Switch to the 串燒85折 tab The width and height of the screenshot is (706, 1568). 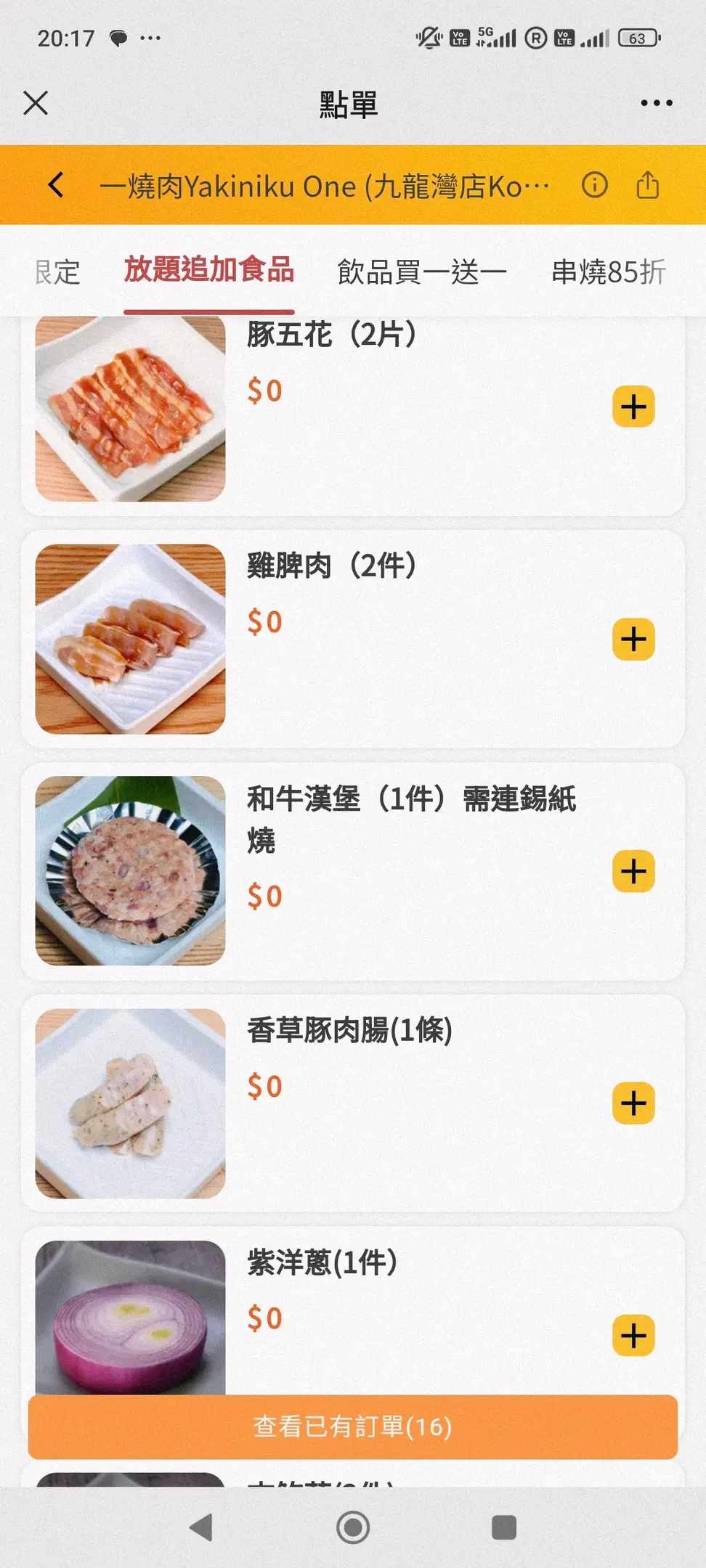click(609, 272)
